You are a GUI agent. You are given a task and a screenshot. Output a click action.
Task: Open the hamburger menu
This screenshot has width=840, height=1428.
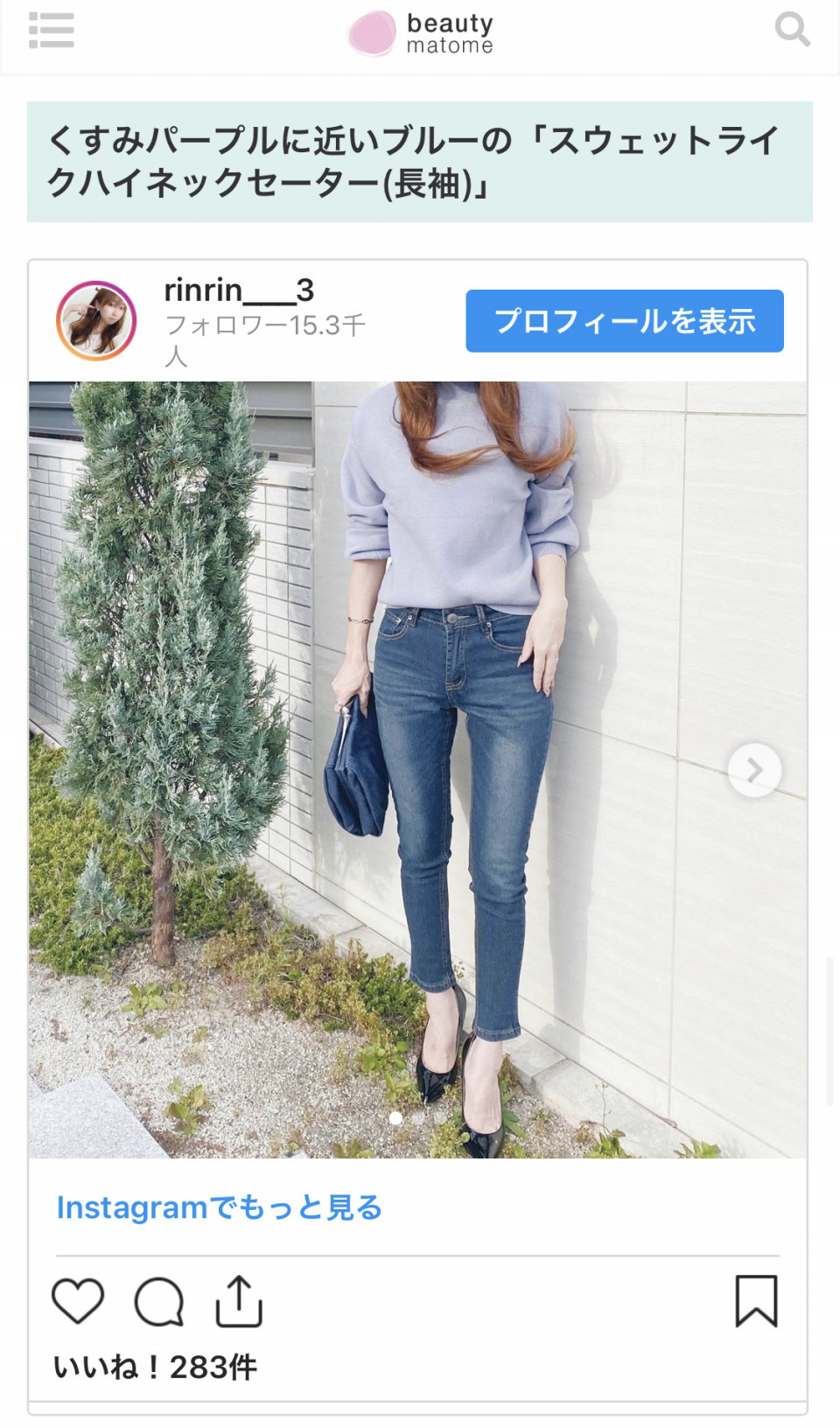coord(51,30)
